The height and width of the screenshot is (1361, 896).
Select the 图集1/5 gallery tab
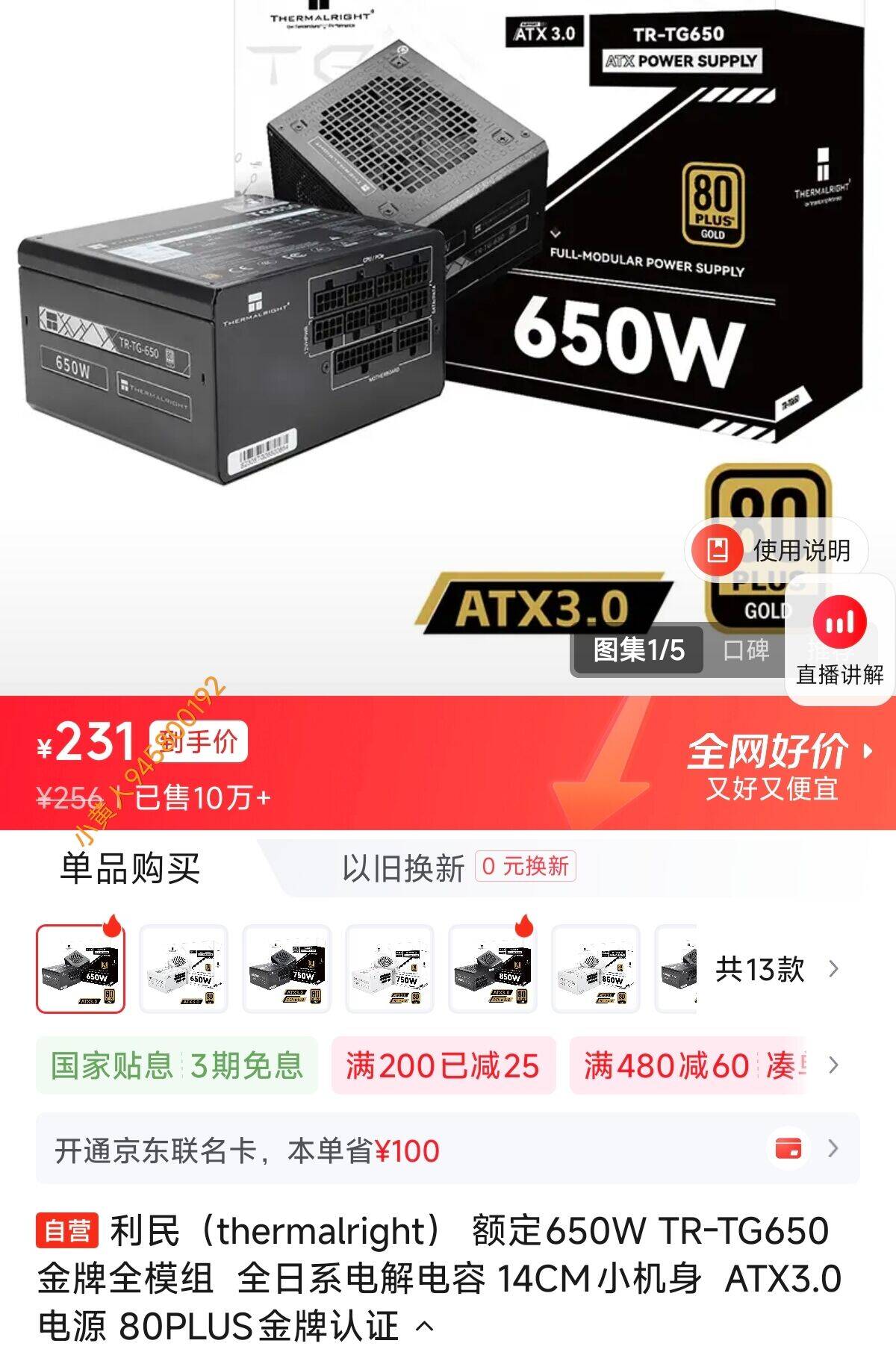coord(638,650)
